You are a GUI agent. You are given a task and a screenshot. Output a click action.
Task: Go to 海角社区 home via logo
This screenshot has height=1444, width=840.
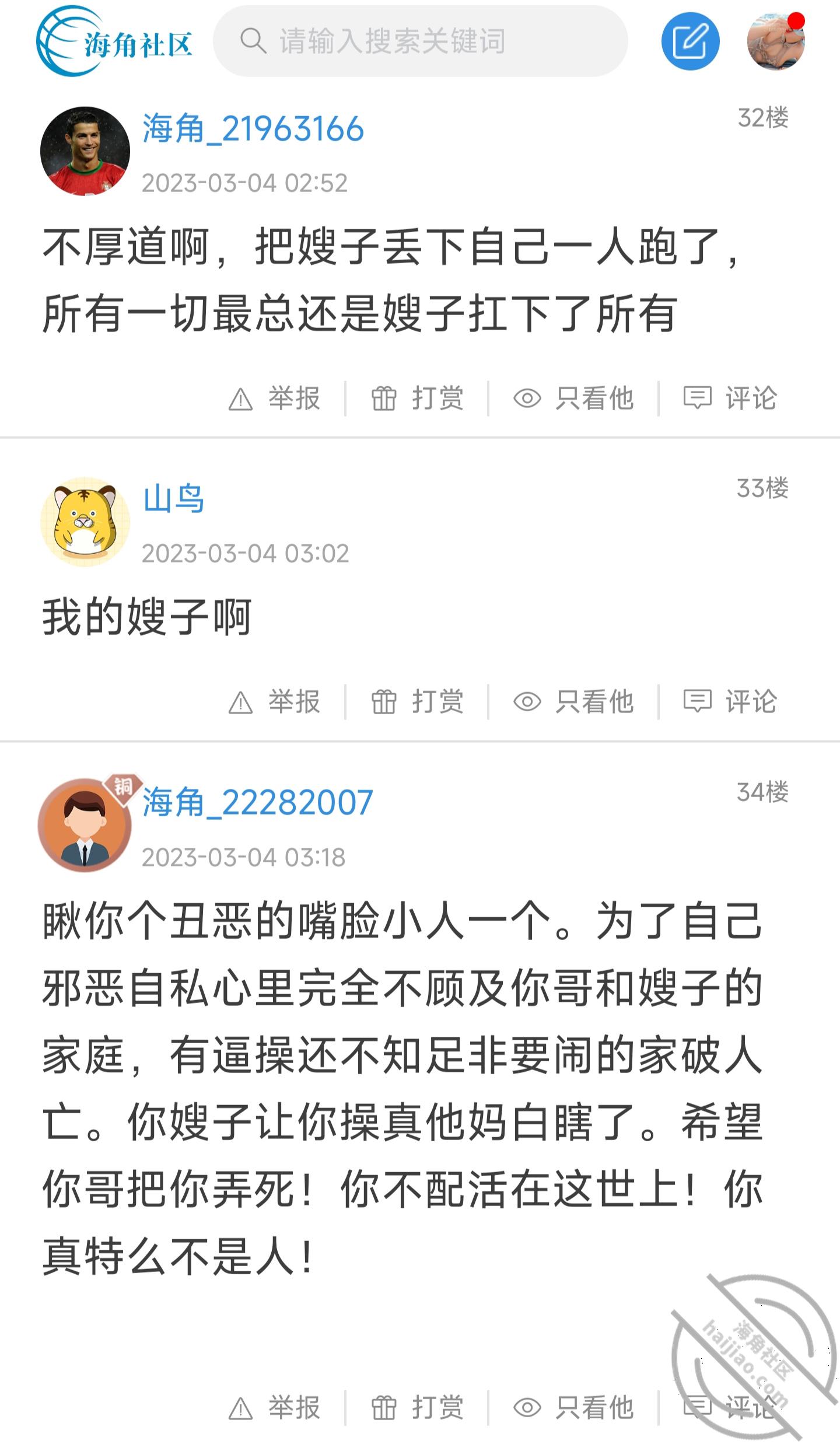(114, 41)
